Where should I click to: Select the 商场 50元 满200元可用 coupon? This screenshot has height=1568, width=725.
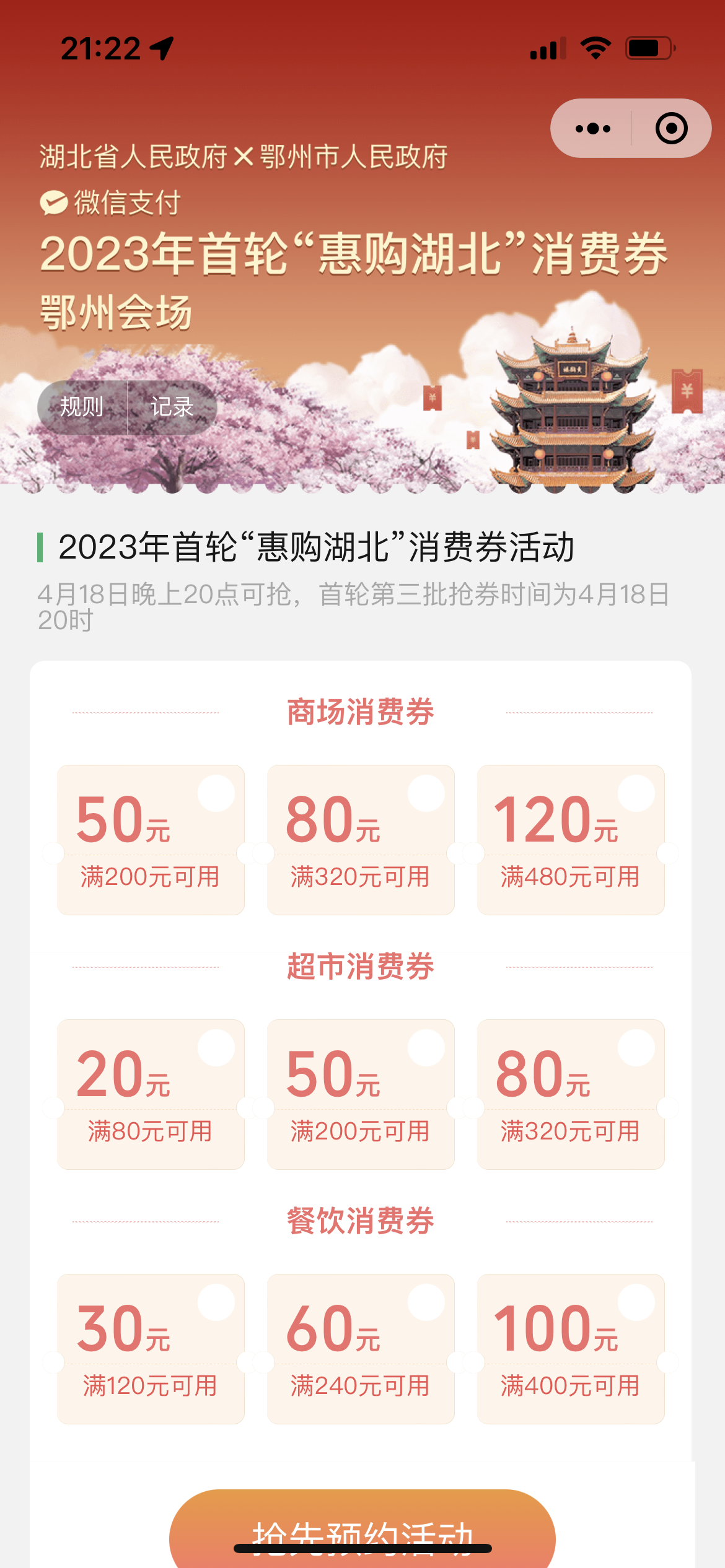tap(151, 840)
